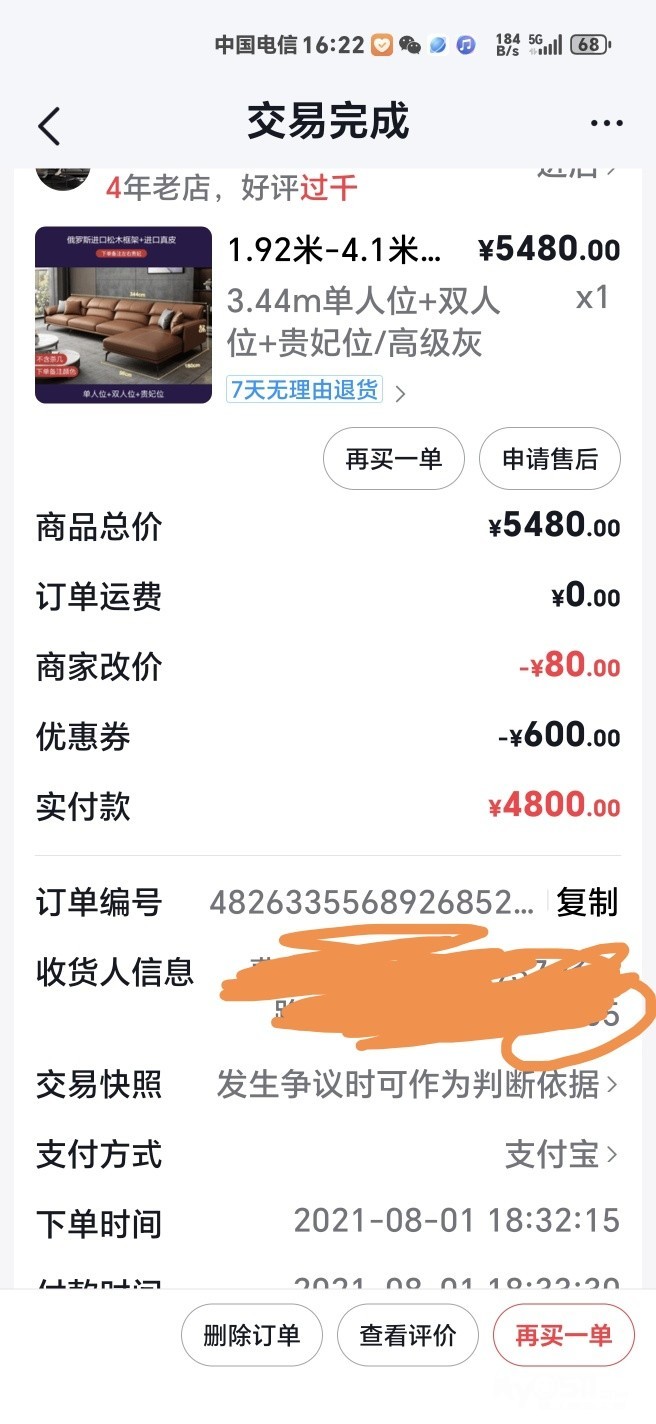Copy the order number with 复制

click(587, 903)
